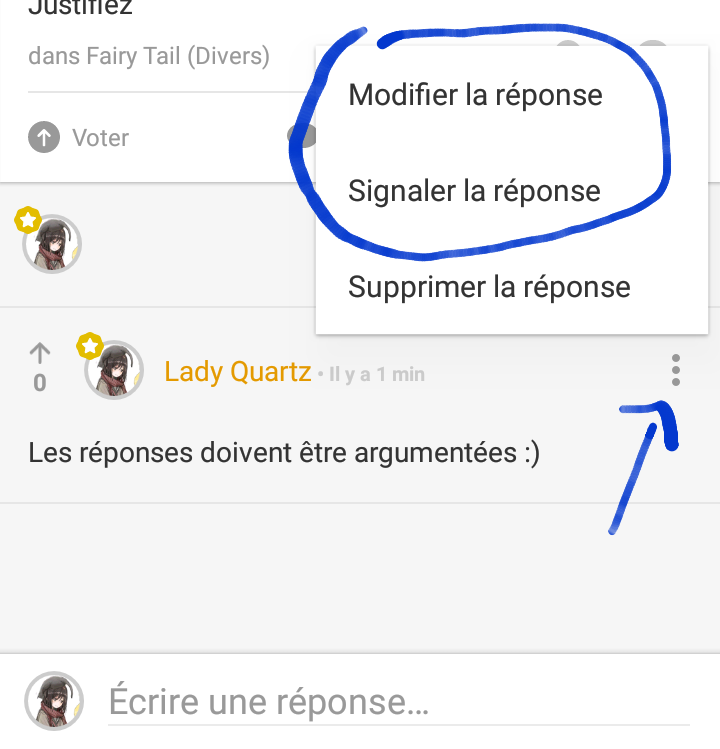
Task: Select Supprimer la réponse from the context menu
Action: tap(488, 287)
